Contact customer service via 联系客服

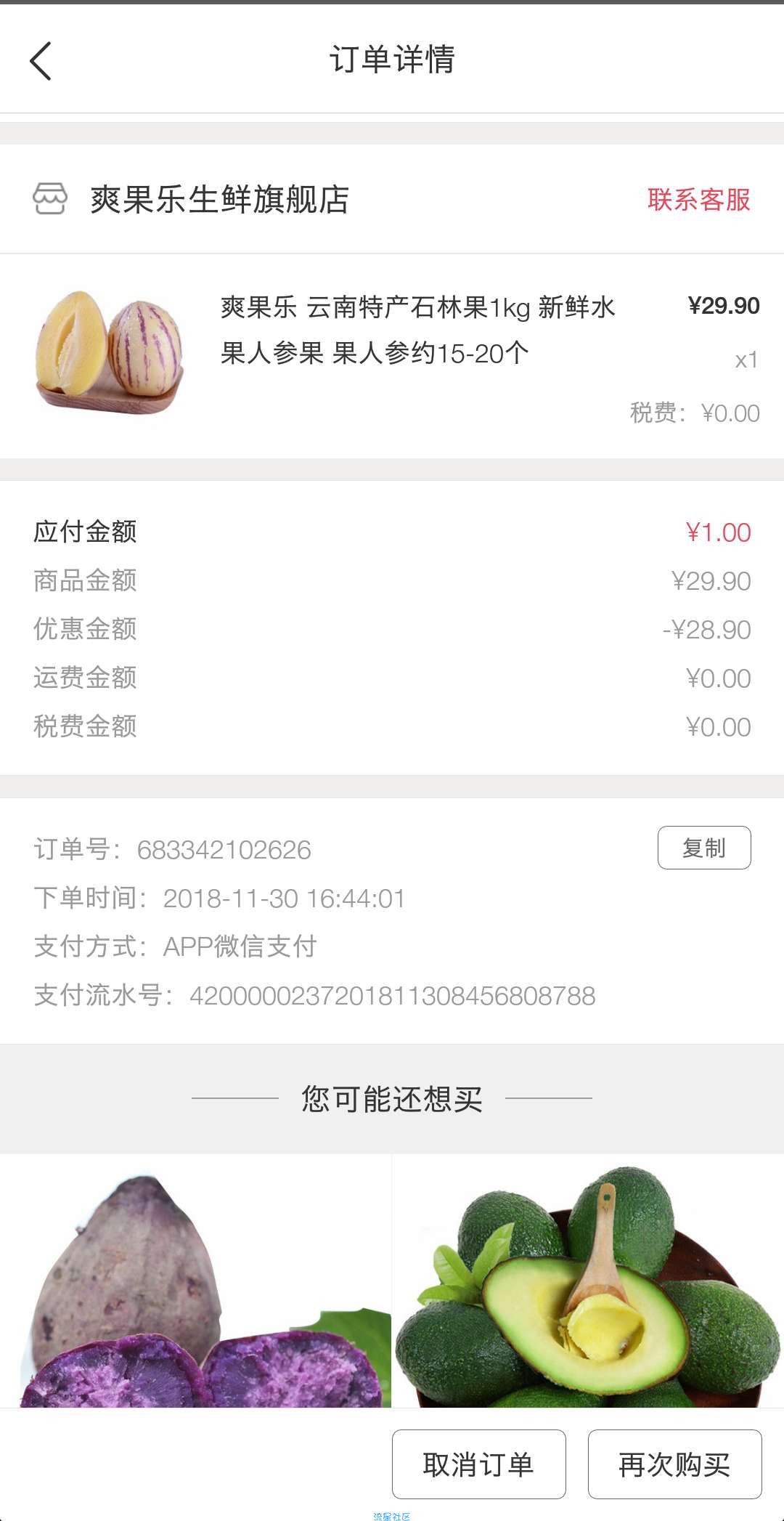[x=698, y=199]
